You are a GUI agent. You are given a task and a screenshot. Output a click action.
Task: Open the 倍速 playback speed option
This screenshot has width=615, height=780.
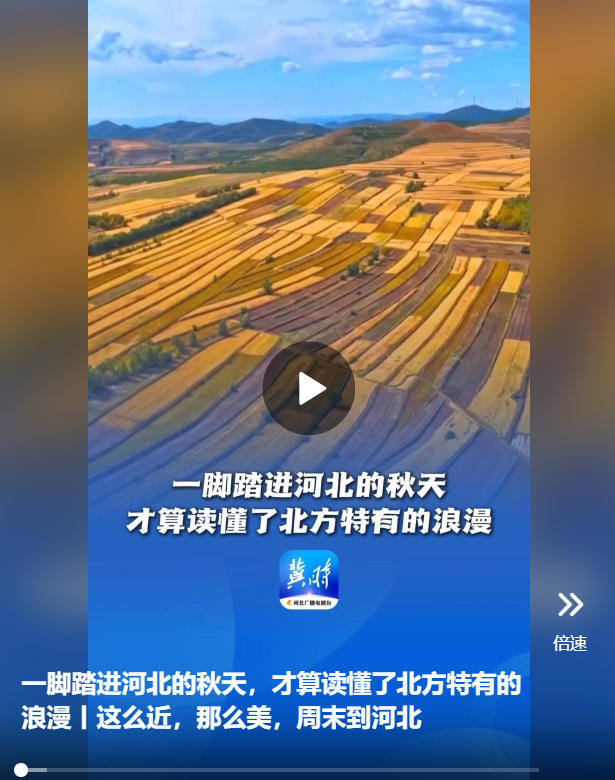coord(570,619)
